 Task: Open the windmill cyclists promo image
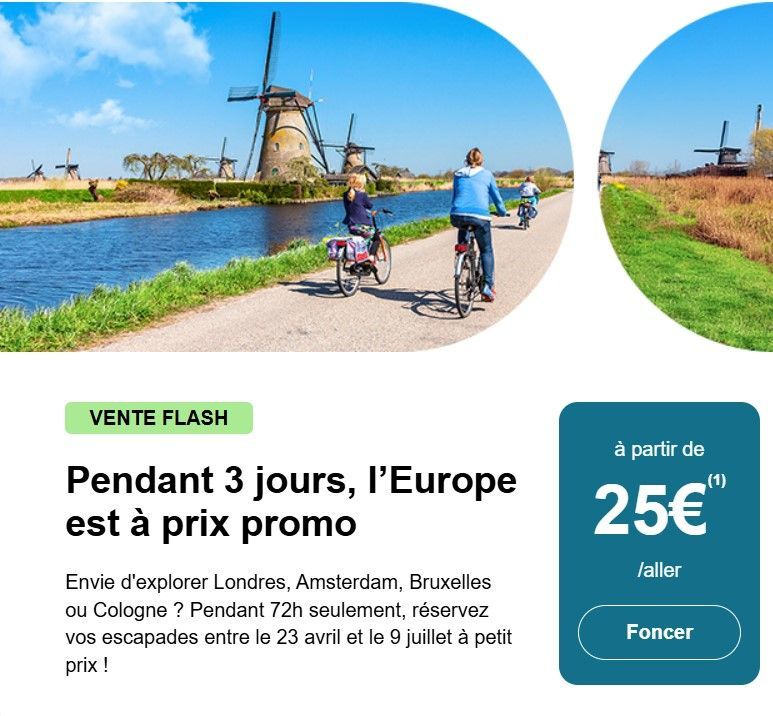pos(285,176)
